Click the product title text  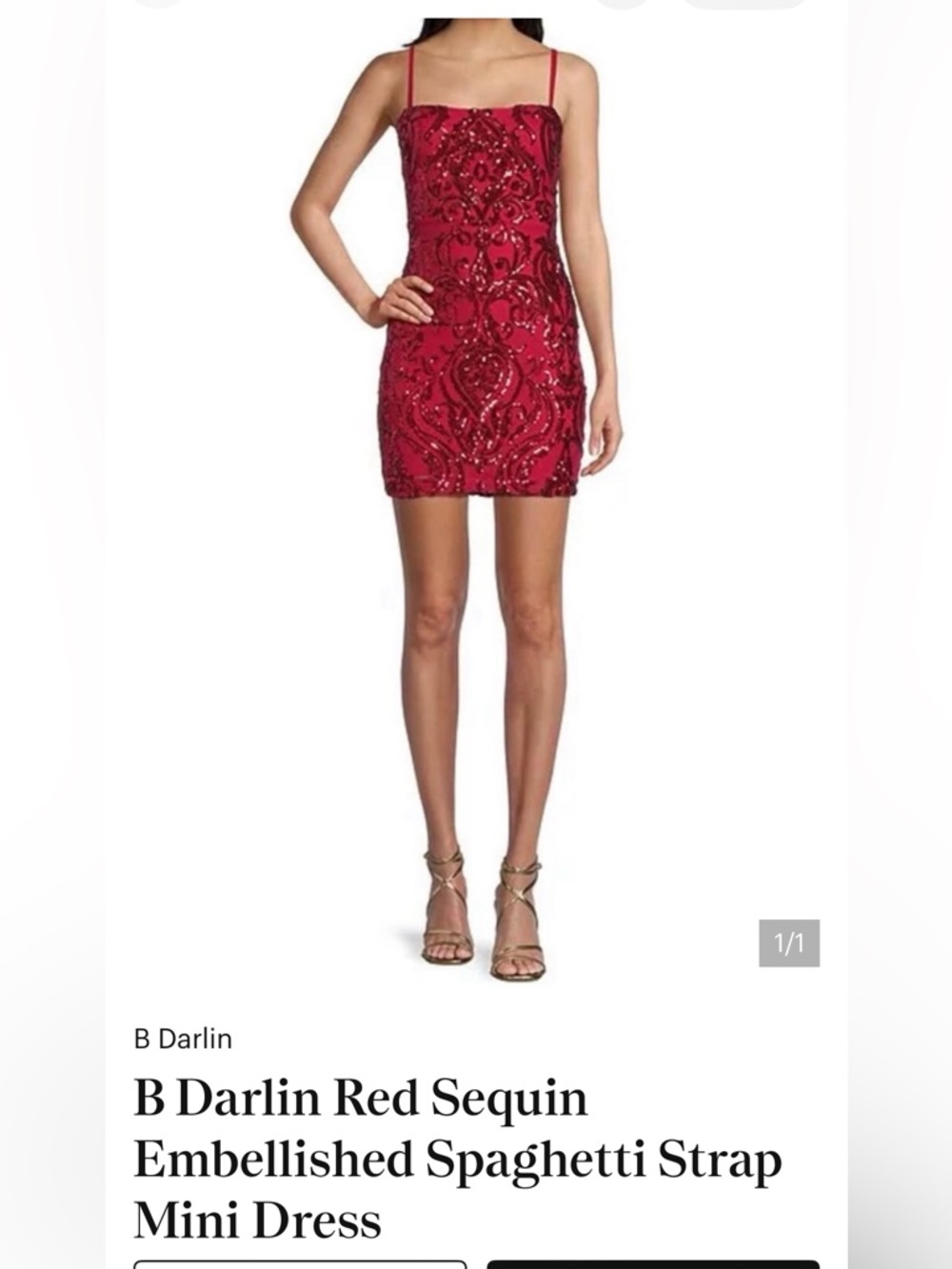[381, 1159]
